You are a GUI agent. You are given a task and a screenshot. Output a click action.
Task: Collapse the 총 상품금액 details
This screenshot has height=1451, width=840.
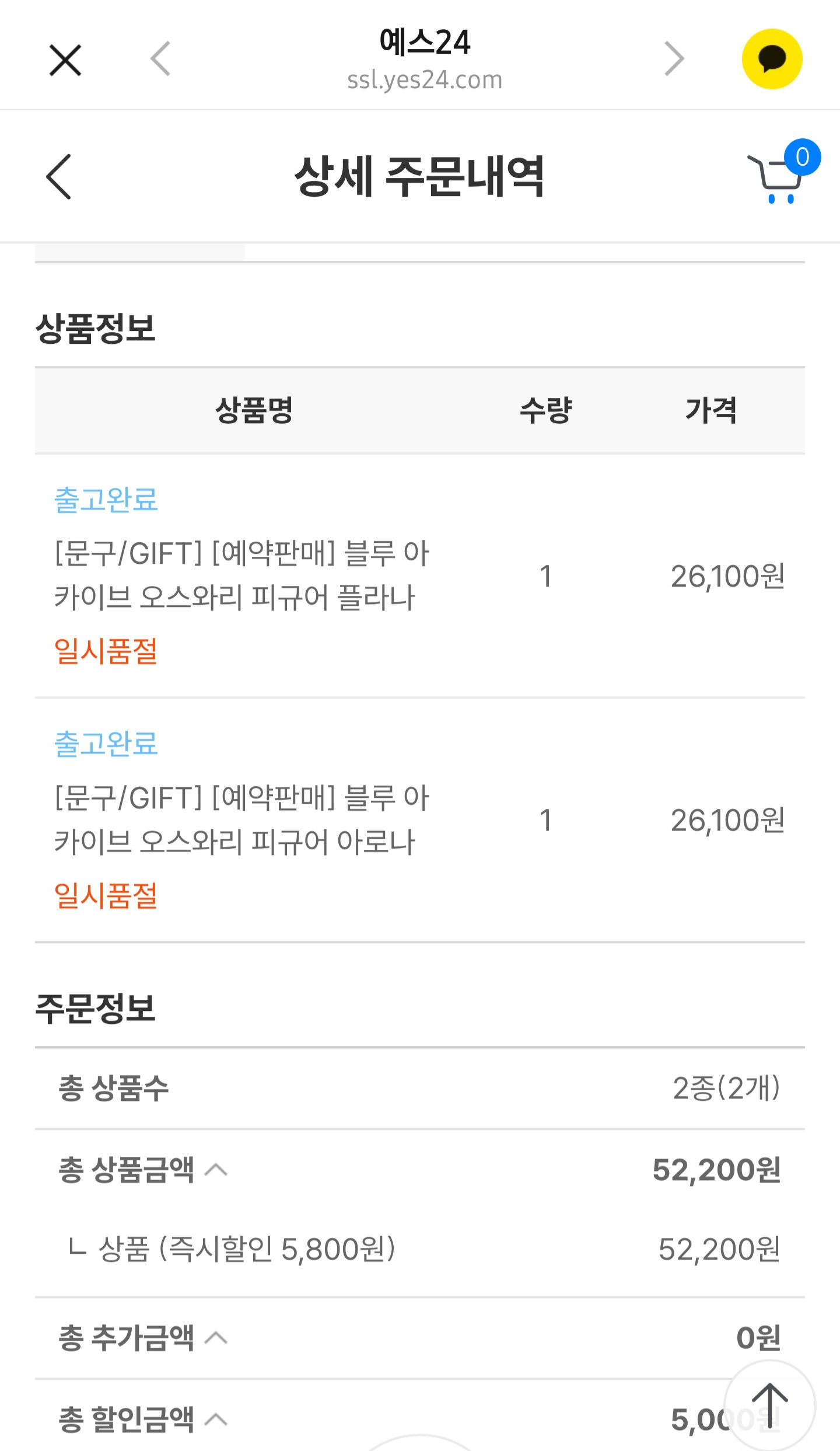tap(216, 1170)
